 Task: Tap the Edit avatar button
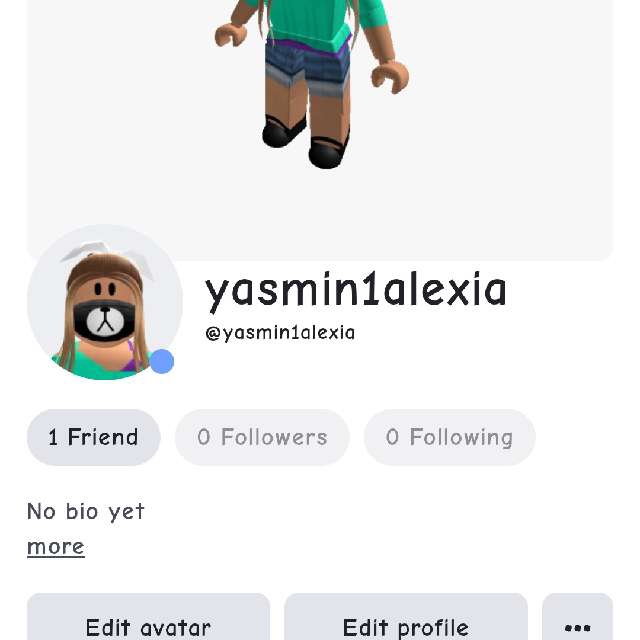pyautogui.click(x=148, y=617)
